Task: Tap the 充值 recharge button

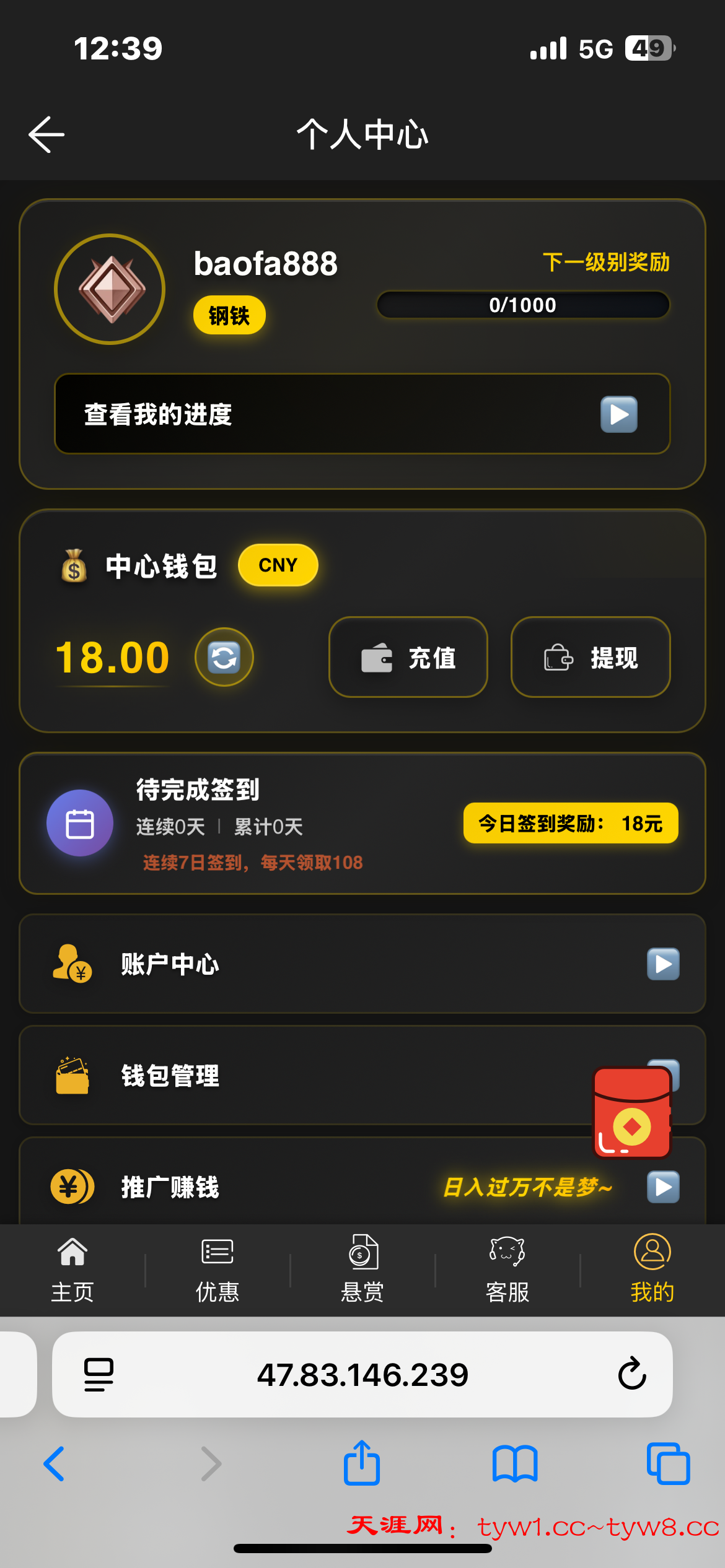Action: tap(408, 657)
